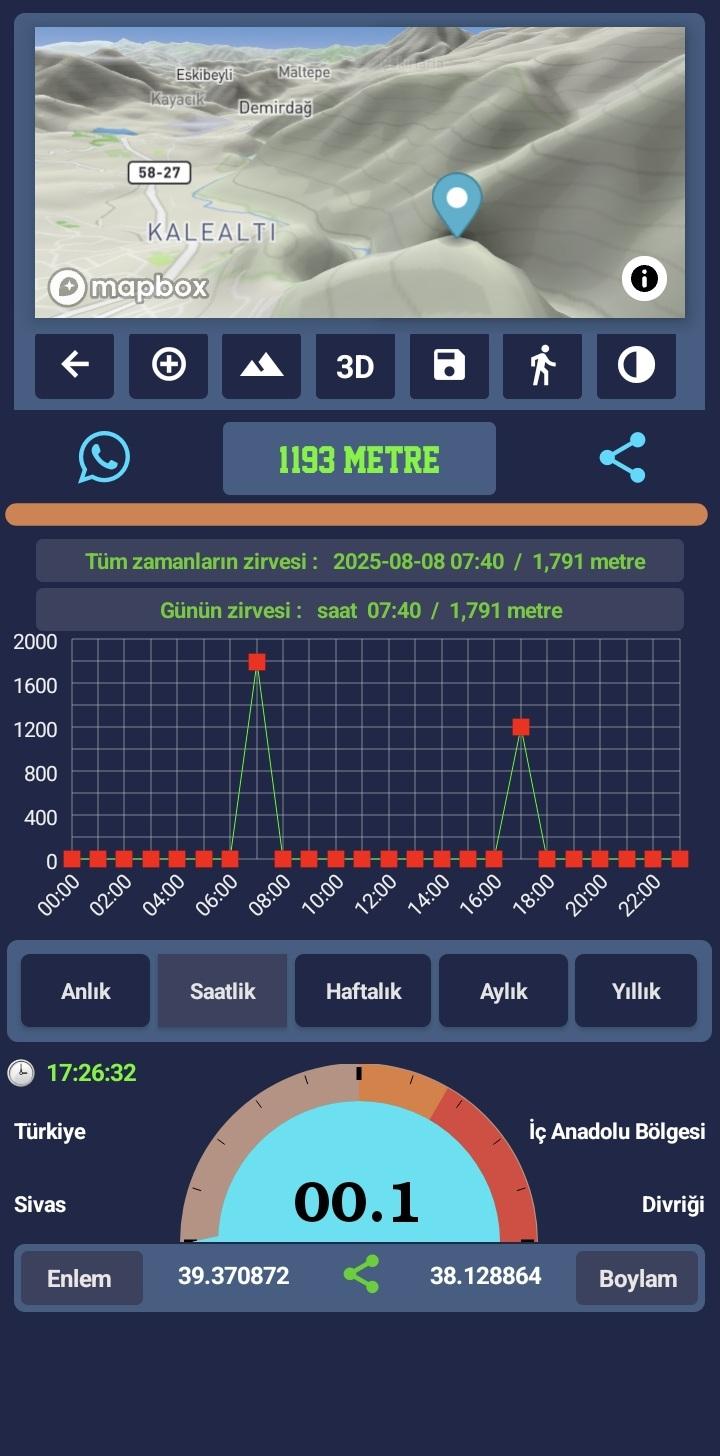This screenshot has height=1456, width=720.
Task: Share the coordinates with the green icon
Action: [361, 1275]
